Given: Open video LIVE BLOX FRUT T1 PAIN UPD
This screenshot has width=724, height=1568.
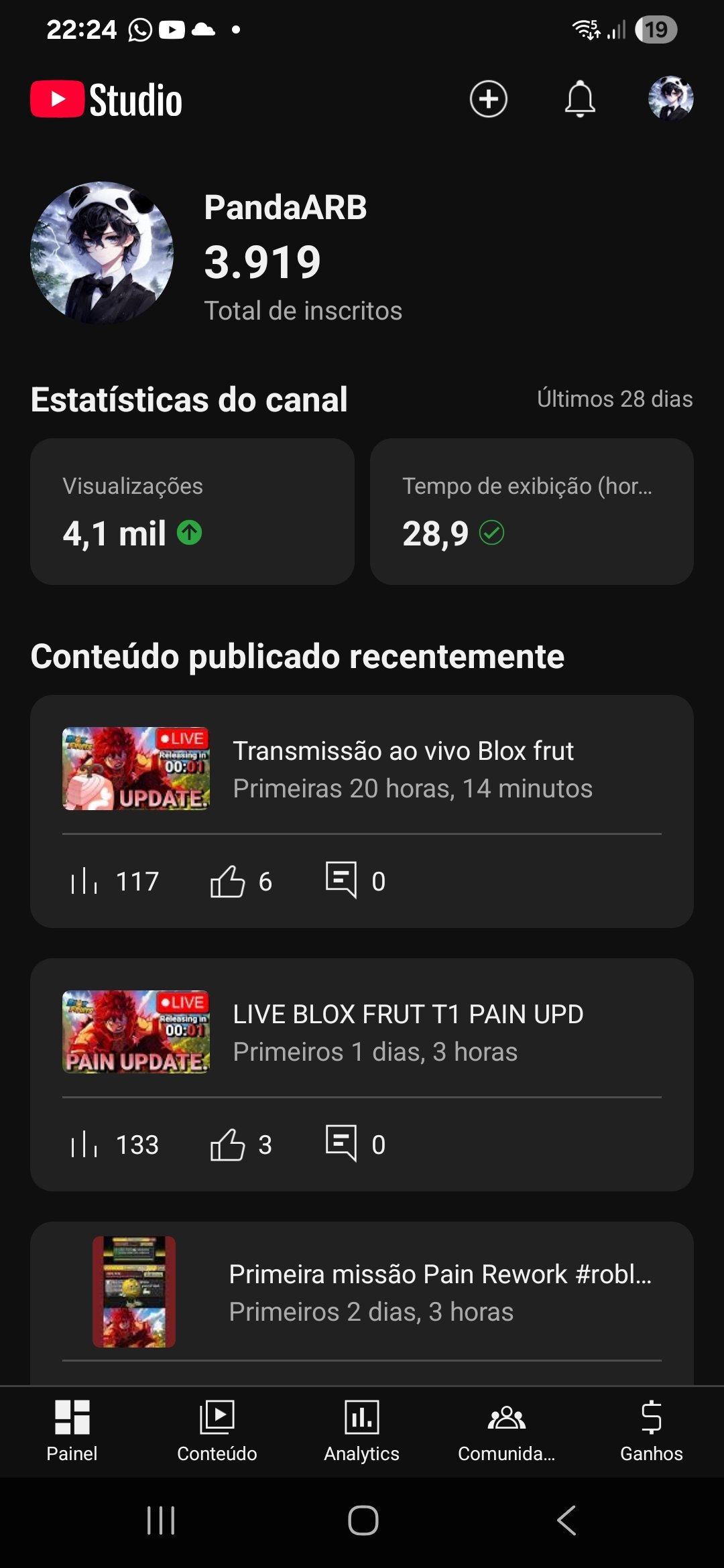Looking at the screenshot, I should coord(408,1032).
